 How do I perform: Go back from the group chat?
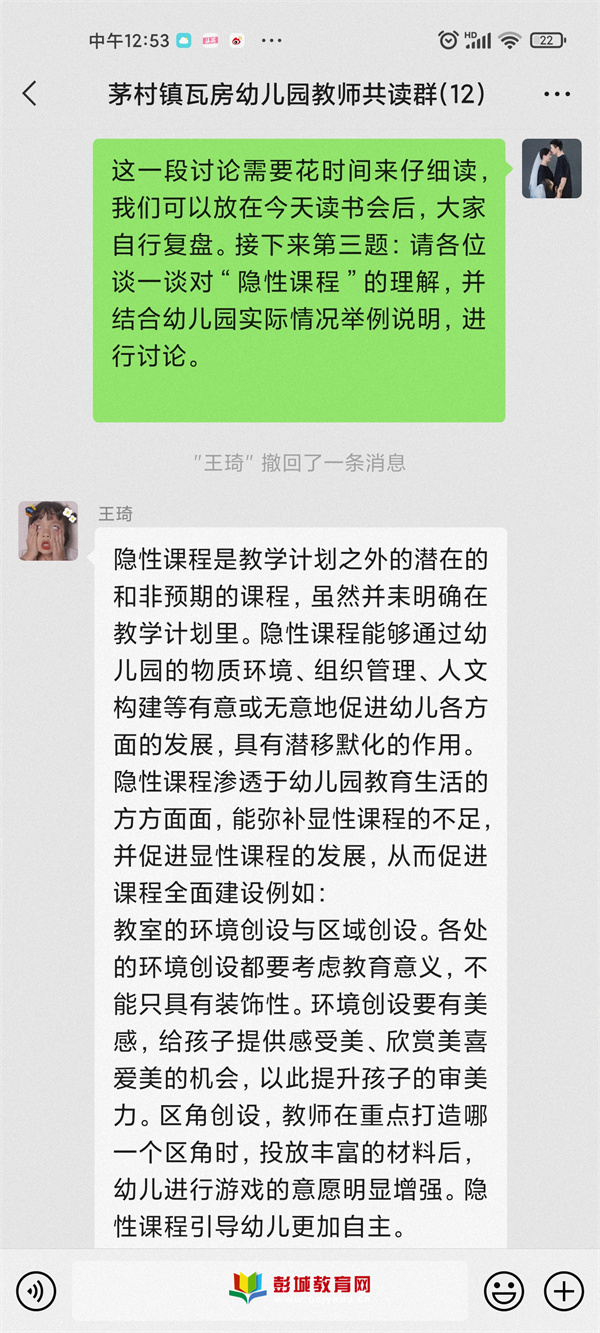pyautogui.click(x=29, y=94)
